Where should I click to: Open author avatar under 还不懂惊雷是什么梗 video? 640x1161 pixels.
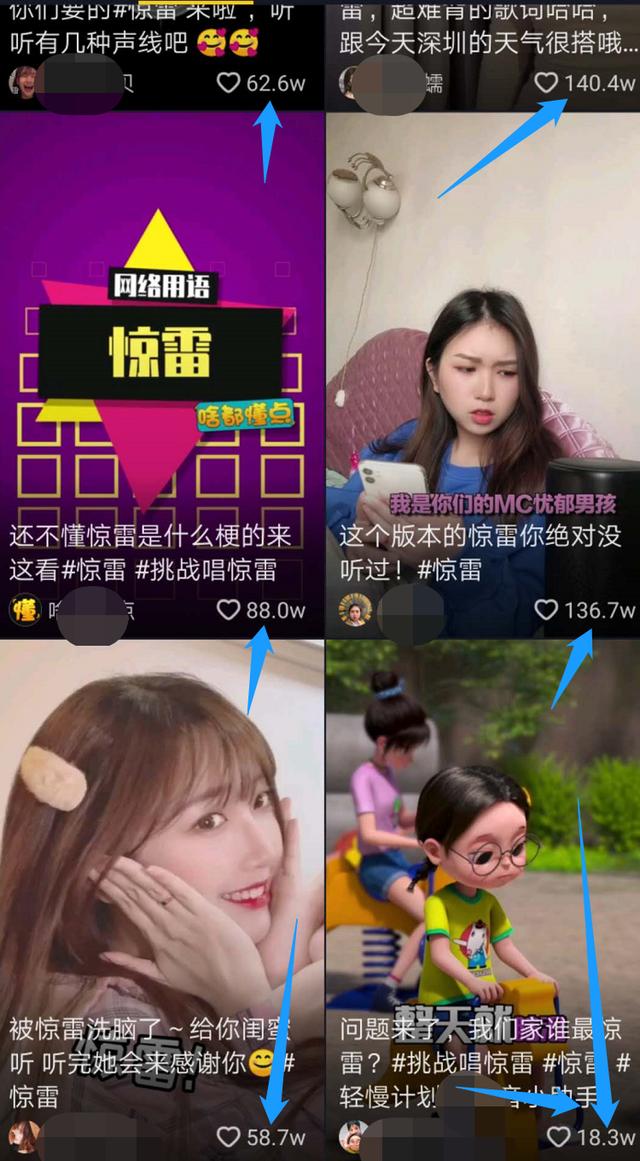25,609
